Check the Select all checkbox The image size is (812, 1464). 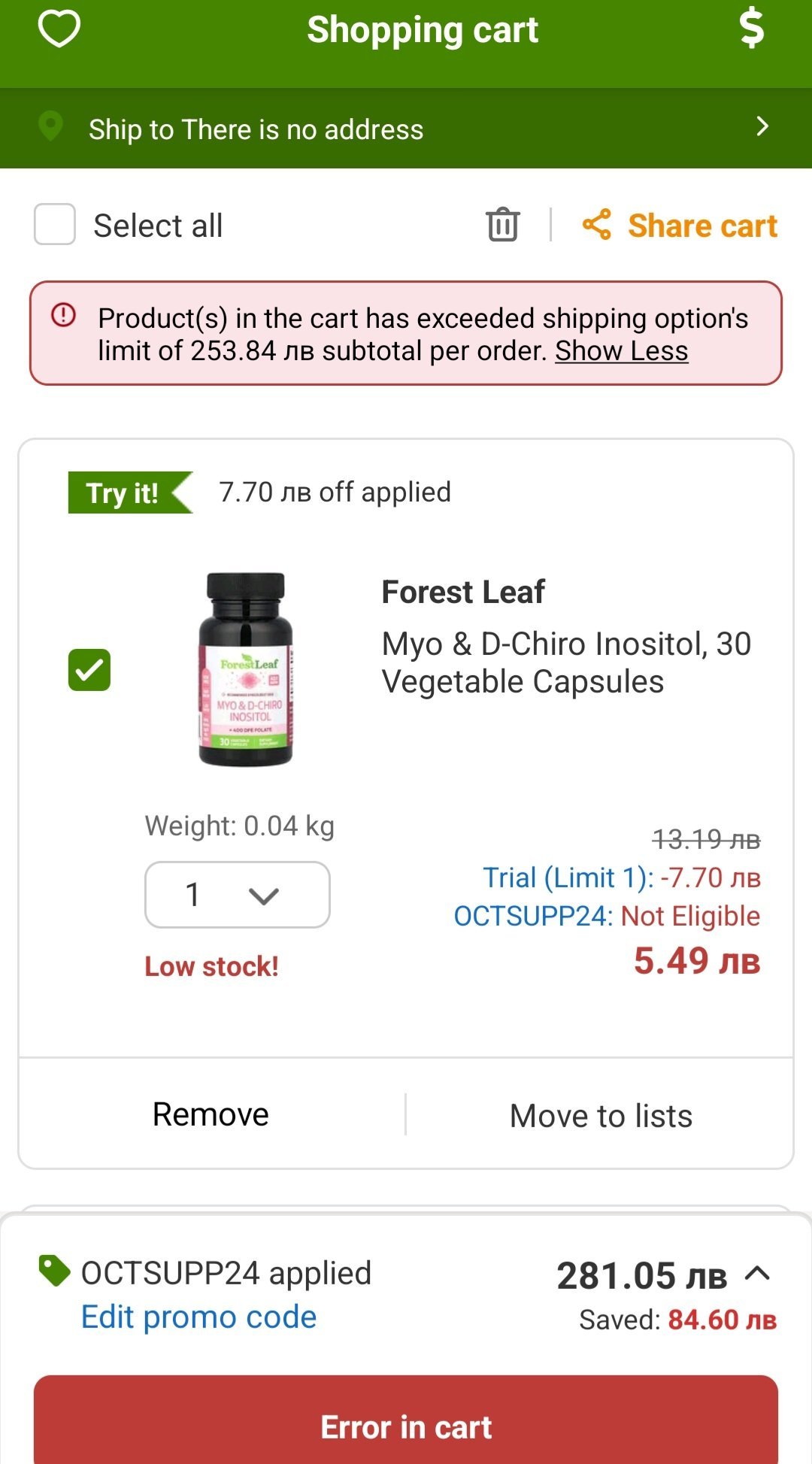pos(55,224)
